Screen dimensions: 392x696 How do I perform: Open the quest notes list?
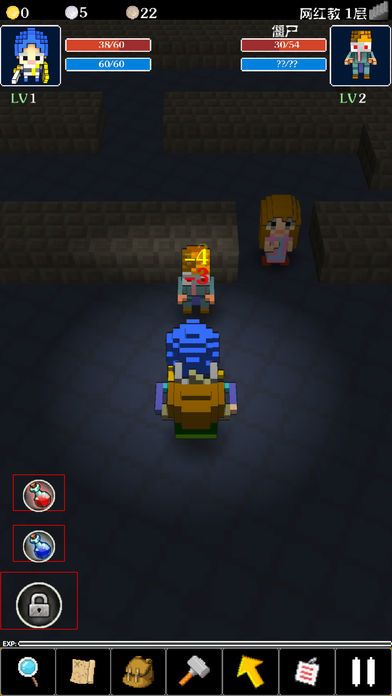point(307,672)
